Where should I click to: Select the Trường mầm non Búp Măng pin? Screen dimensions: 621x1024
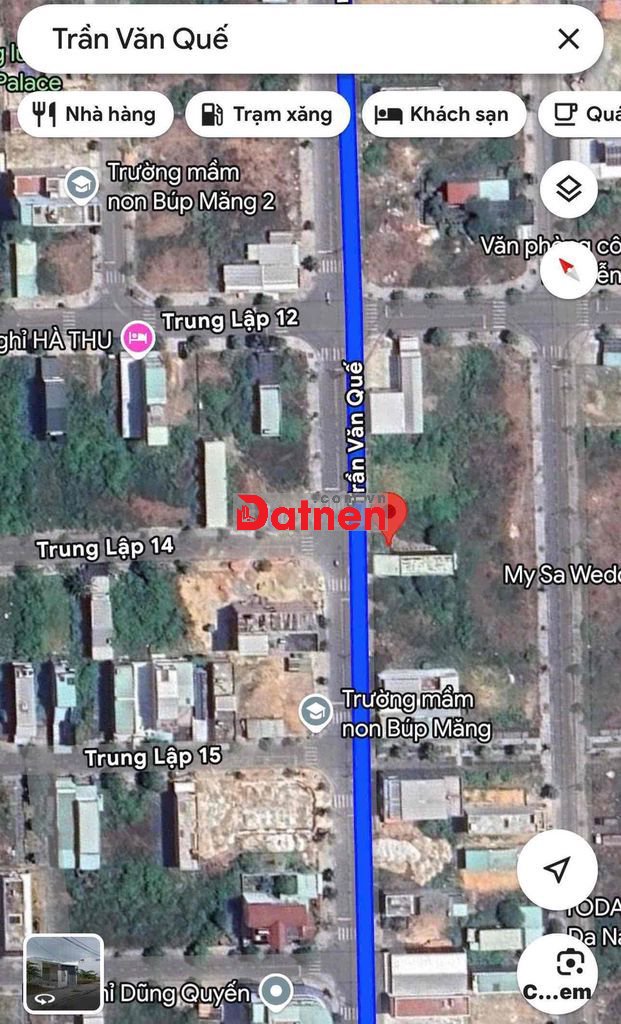click(x=316, y=713)
